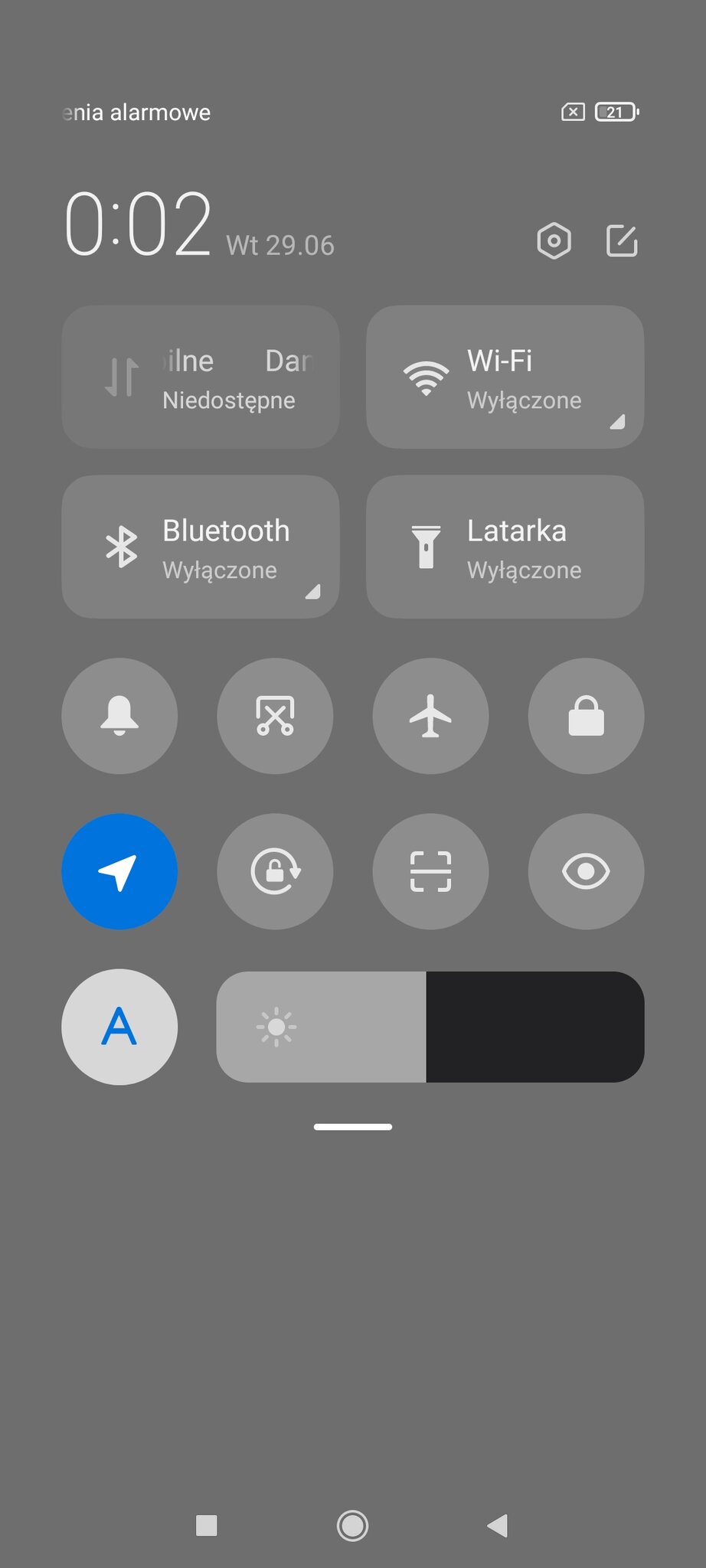Open settings via the gear icon
This screenshot has height=1568, width=706.
tap(554, 241)
